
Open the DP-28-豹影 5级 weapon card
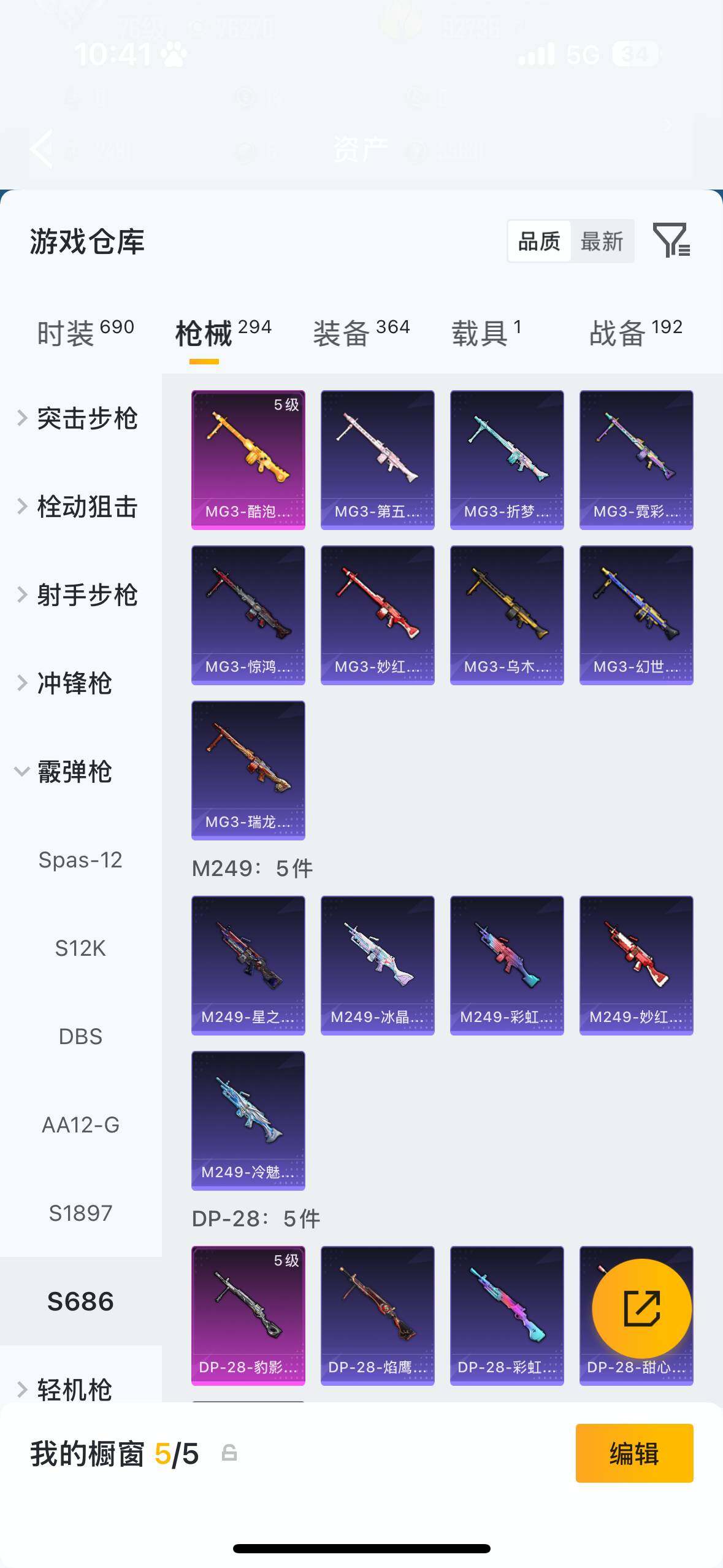point(248,1316)
